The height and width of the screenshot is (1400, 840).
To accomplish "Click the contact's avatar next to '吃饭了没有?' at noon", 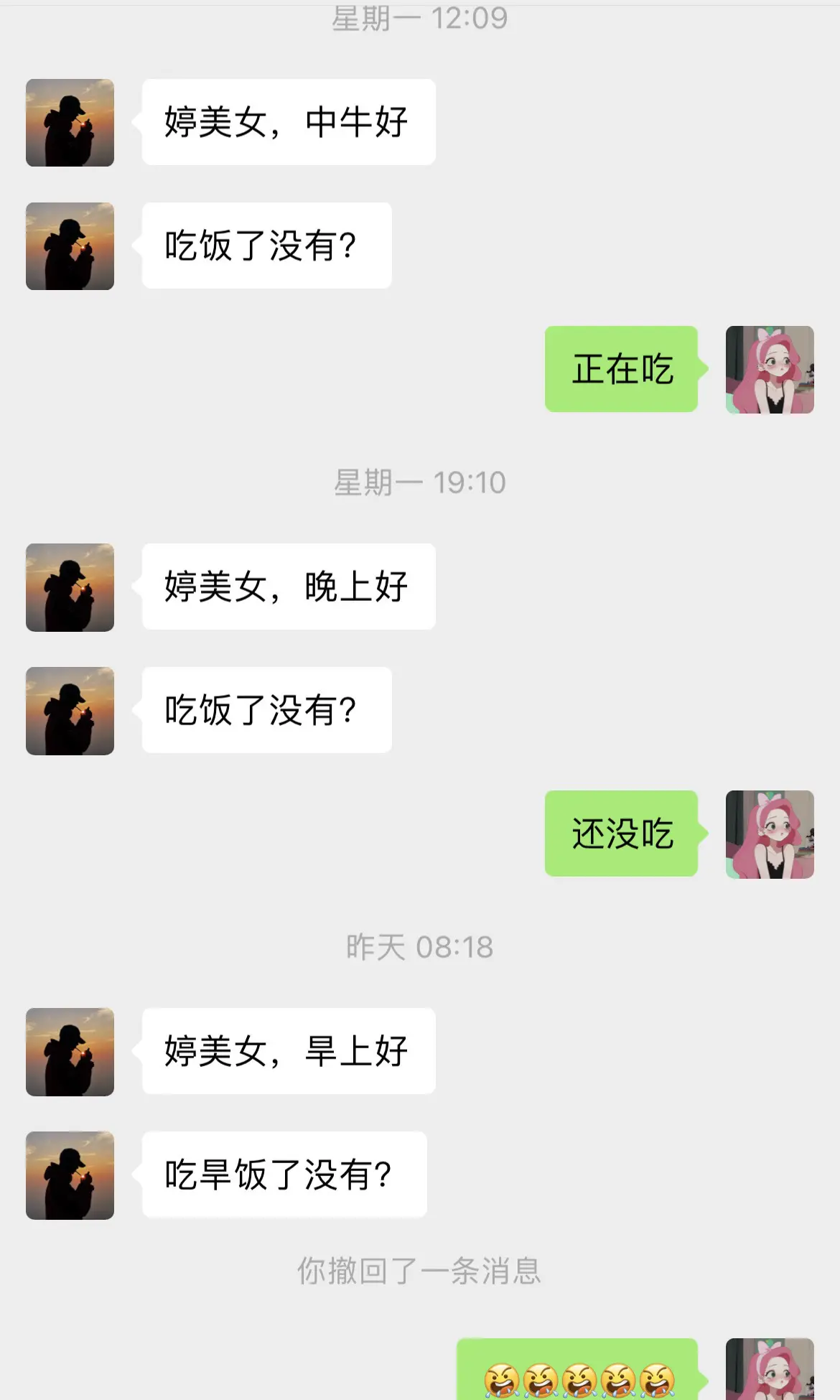I will pyautogui.click(x=69, y=246).
